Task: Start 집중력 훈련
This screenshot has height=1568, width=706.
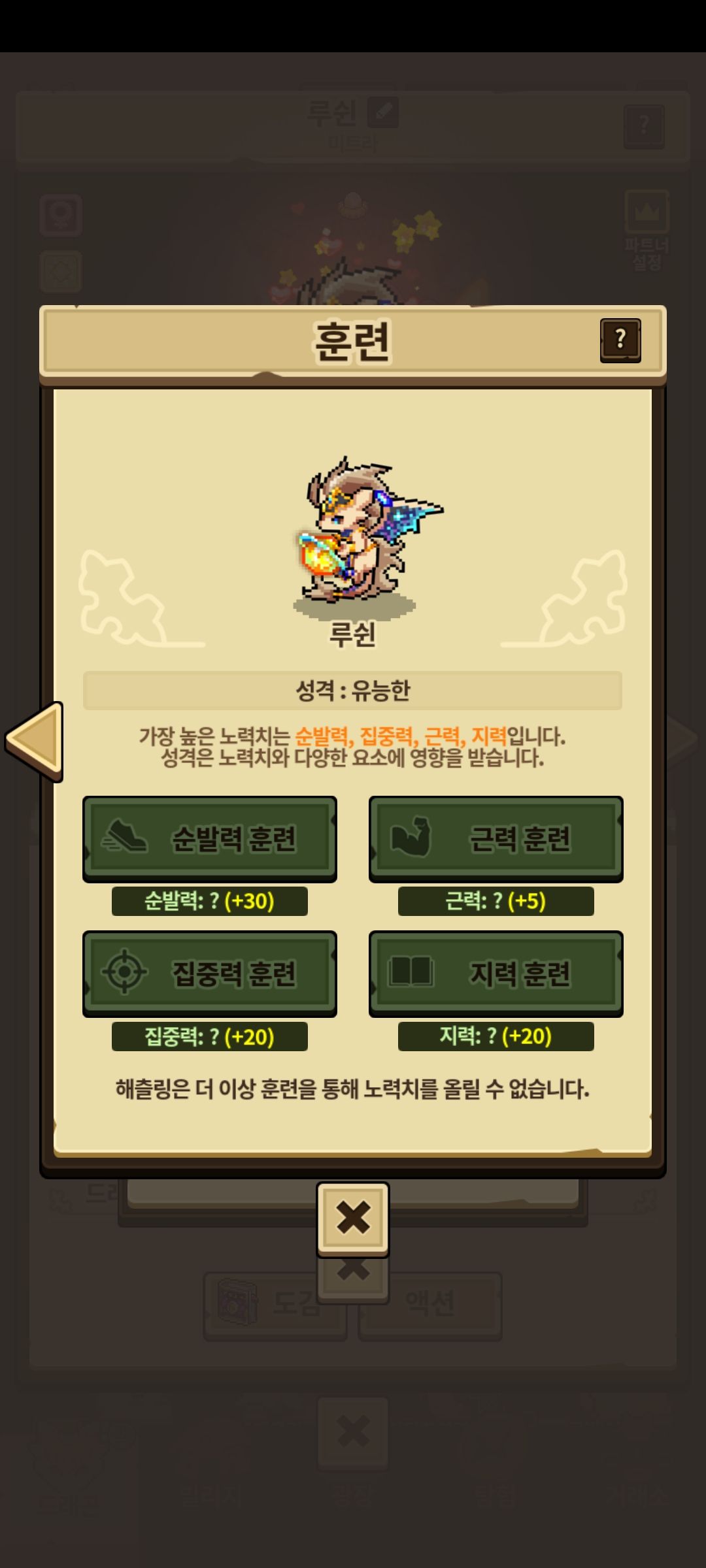Action: click(x=210, y=973)
